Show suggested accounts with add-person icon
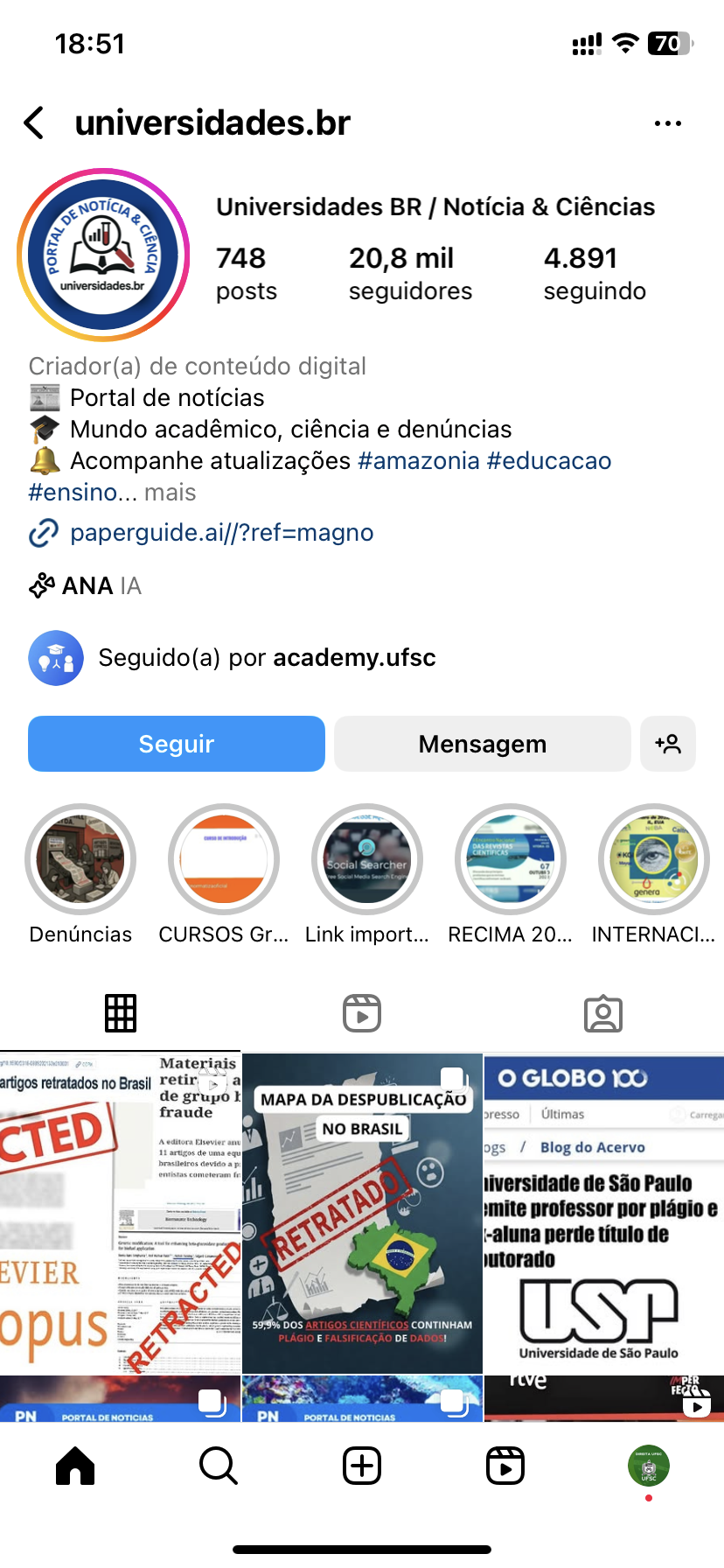The image size is (724, 1568). click(667, 744)
